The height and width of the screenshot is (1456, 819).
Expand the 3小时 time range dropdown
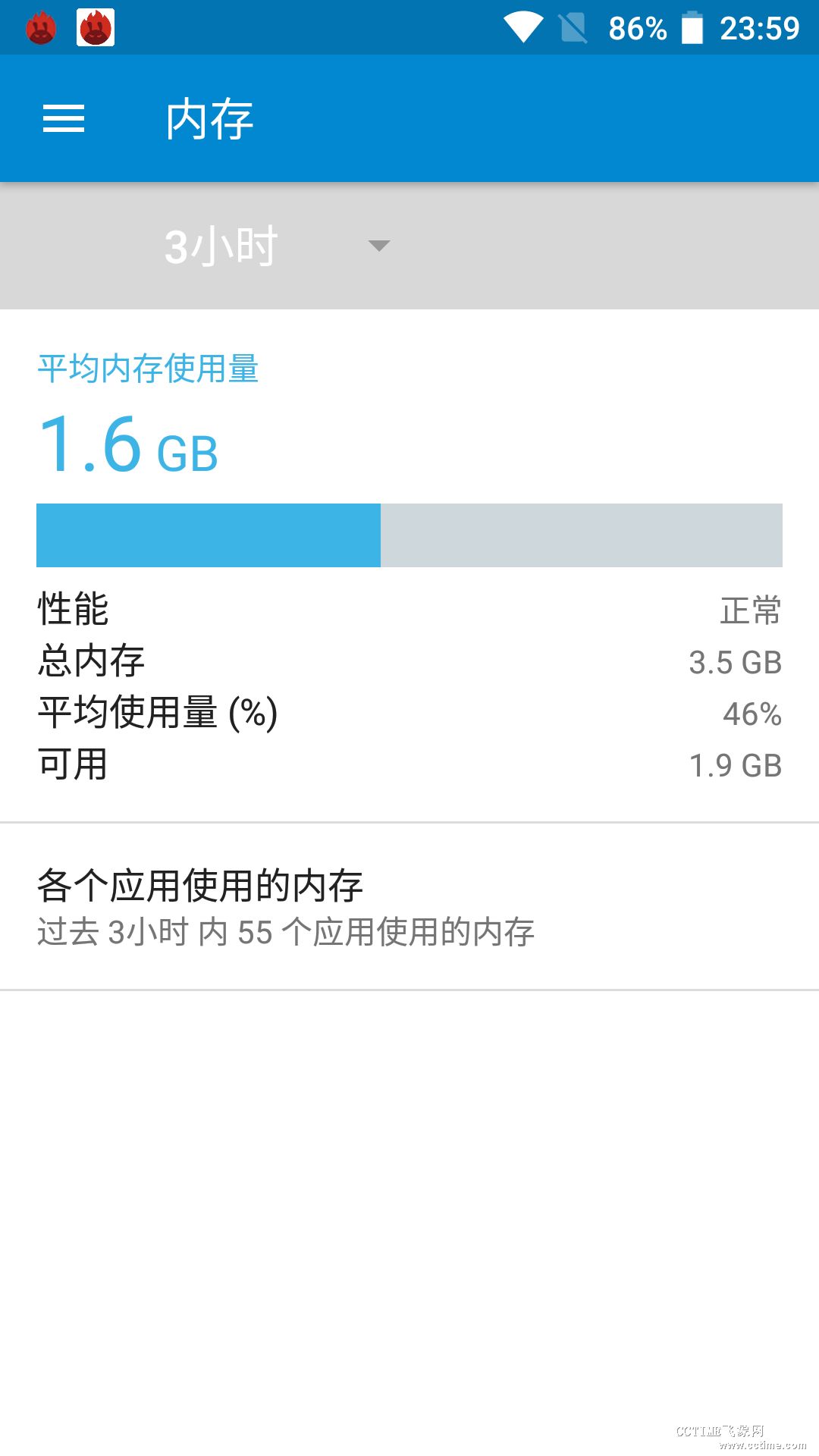click(x=278, y=246)
